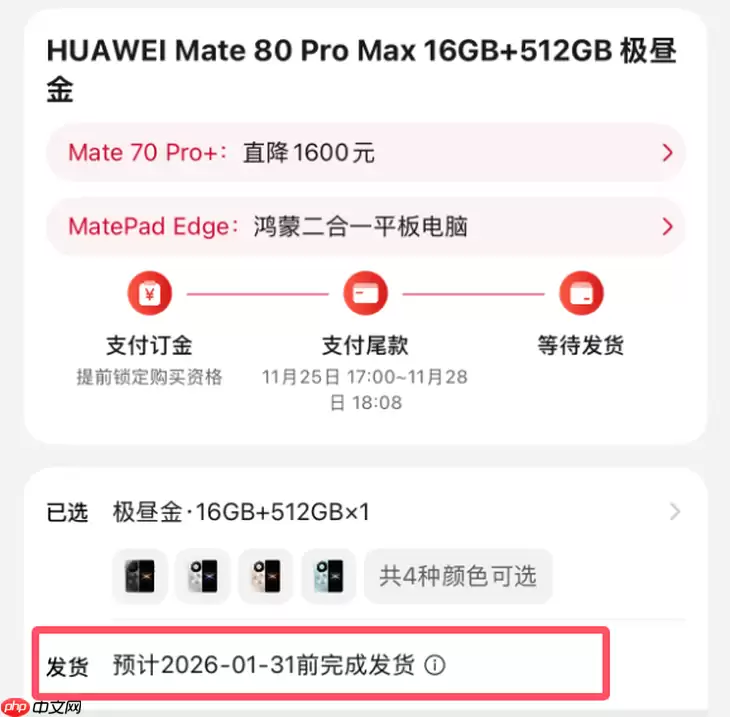Image resolution: width=730 pixels, height=717 pixels.
Task: Open the Mate 70 Pro+ 直降1600元 promotion
Action: click(365, 153)
